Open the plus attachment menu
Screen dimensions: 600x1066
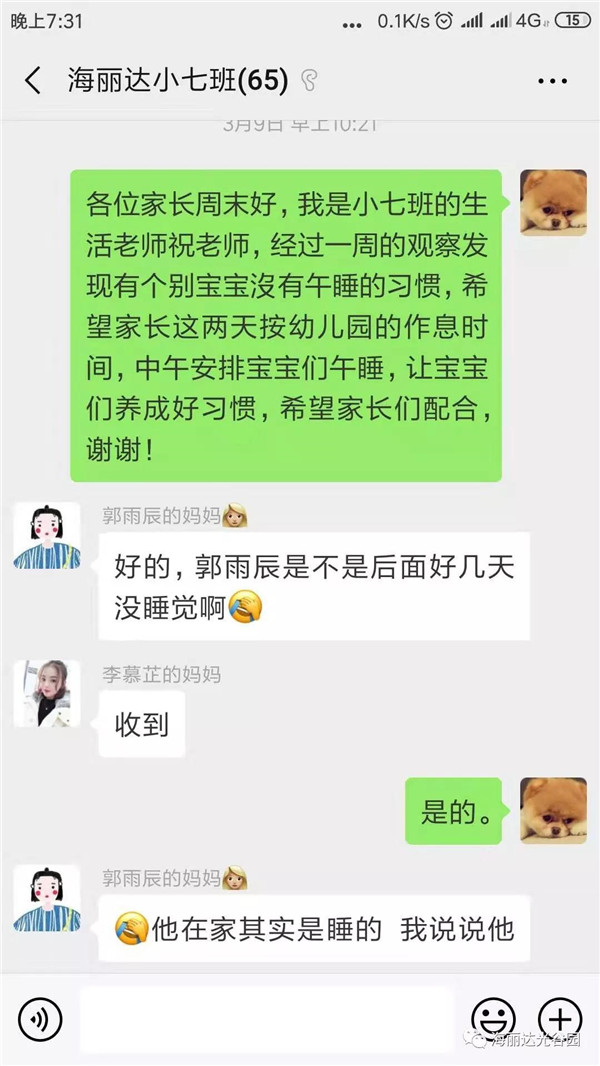(560, 1019)
